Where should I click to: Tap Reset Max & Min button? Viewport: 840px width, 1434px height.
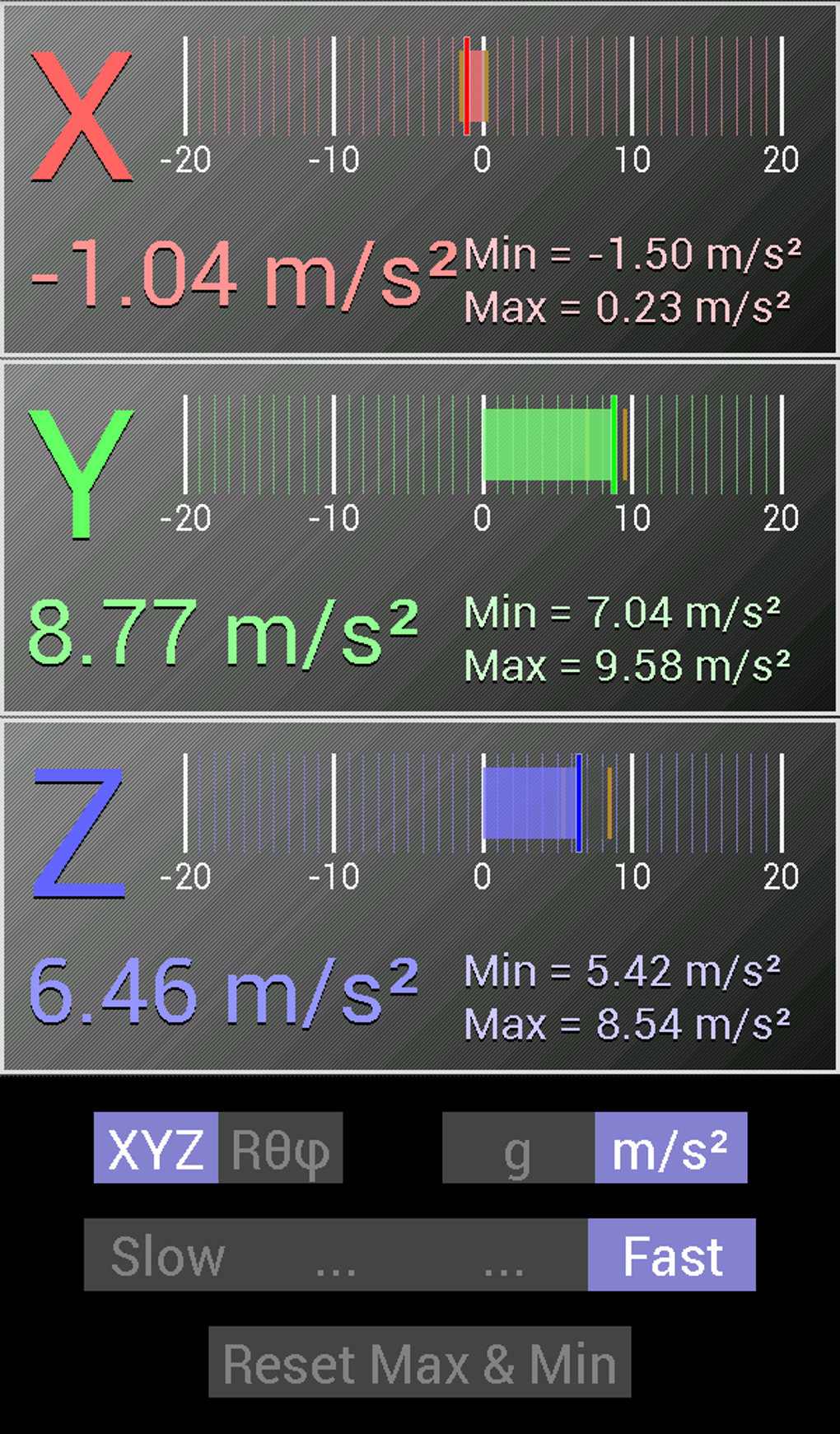pyautogui.click(x=420, y=1362)
